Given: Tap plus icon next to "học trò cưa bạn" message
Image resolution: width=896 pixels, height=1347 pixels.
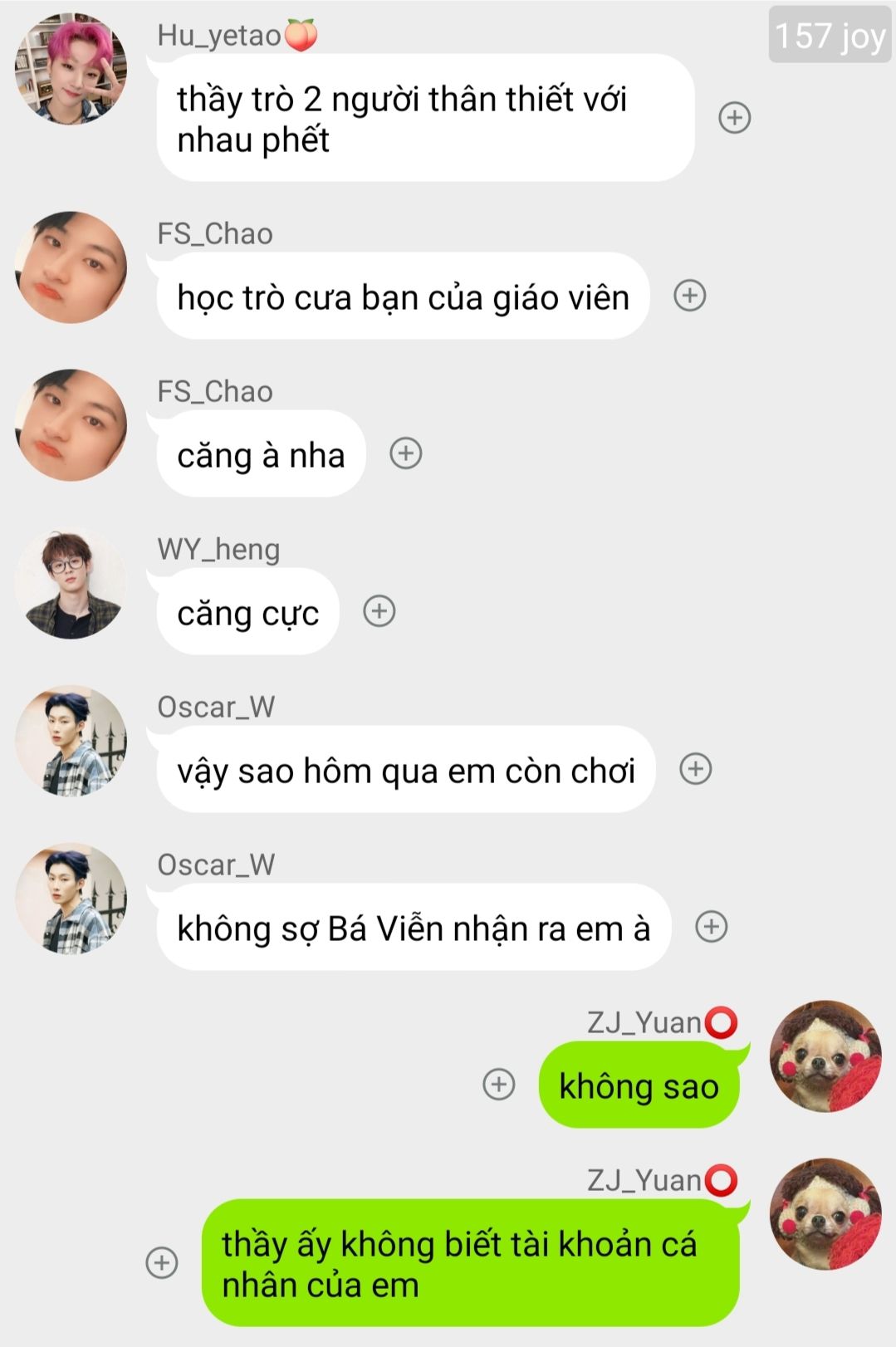Looking at the screenshot, I should [689, 296].
